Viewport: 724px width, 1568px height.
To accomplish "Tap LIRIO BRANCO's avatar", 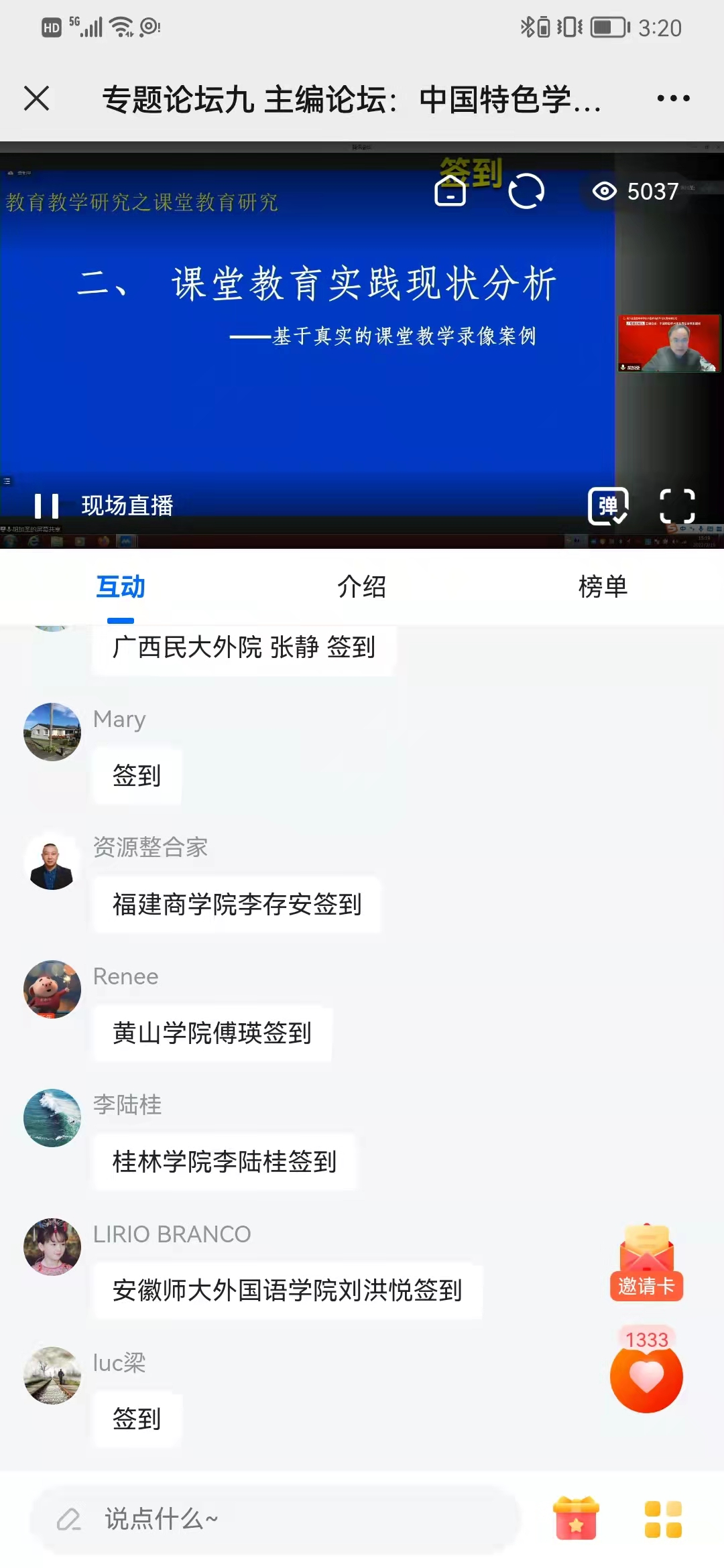I will [52, 1246].
